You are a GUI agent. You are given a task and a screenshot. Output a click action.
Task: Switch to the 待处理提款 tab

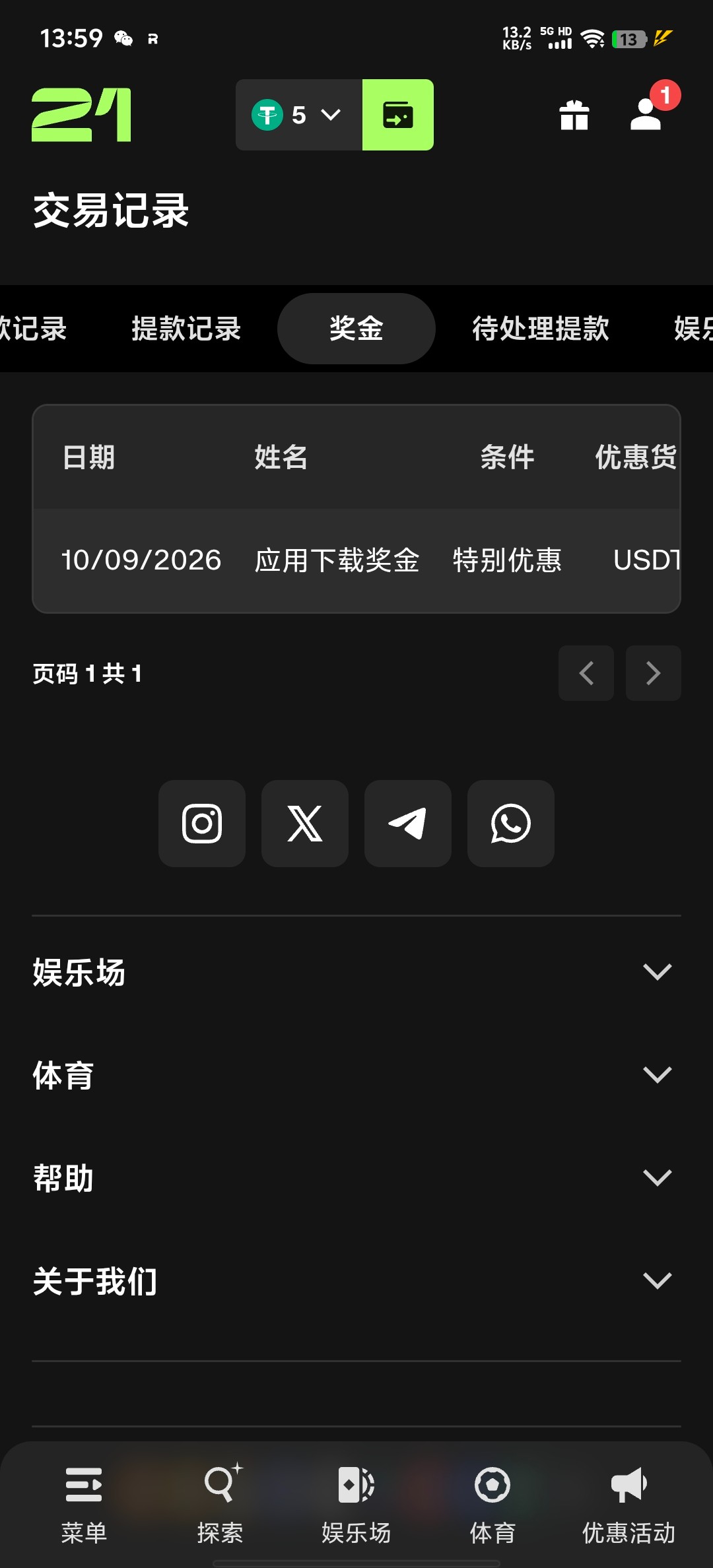pos(541,329)
